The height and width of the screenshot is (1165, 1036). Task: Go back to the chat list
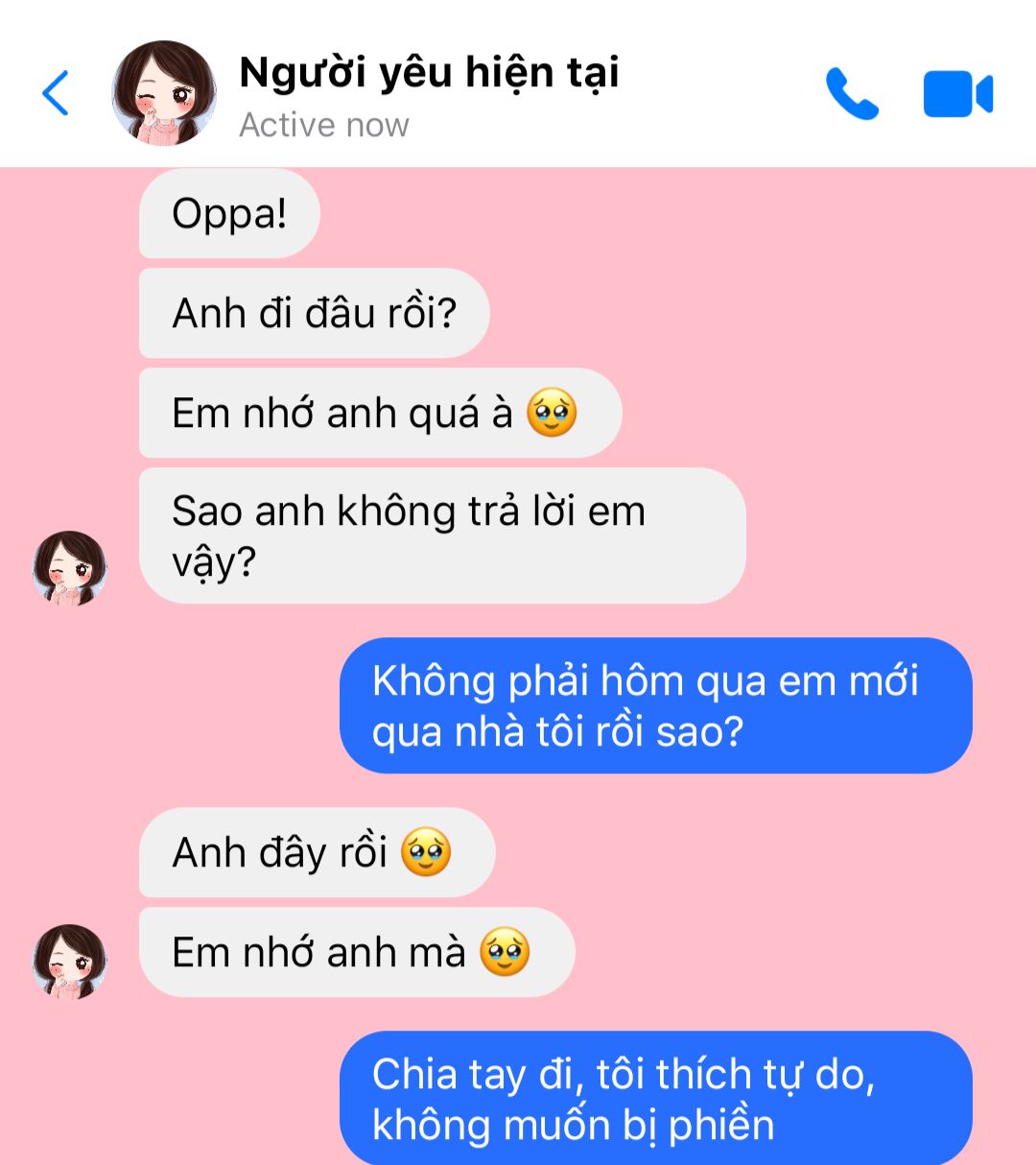[x=56, y=94]
